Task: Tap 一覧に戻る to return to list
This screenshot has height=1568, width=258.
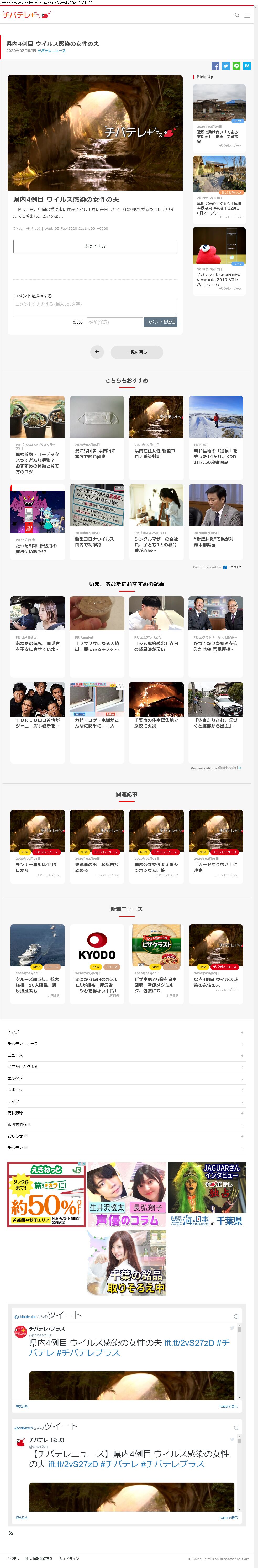Action: tap(137, 352)
